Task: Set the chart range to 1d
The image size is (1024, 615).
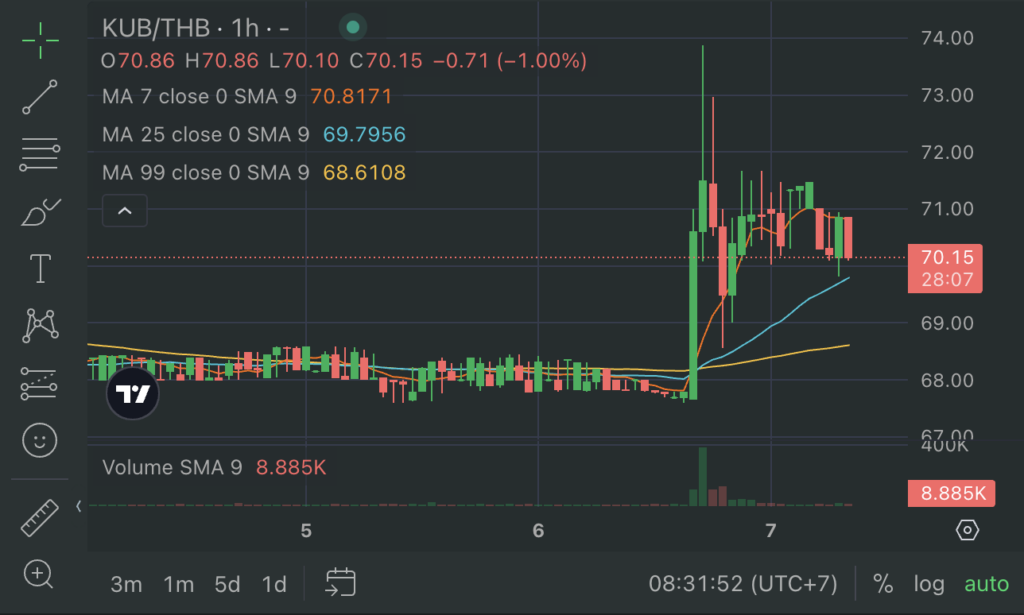Action: point(274,584)
